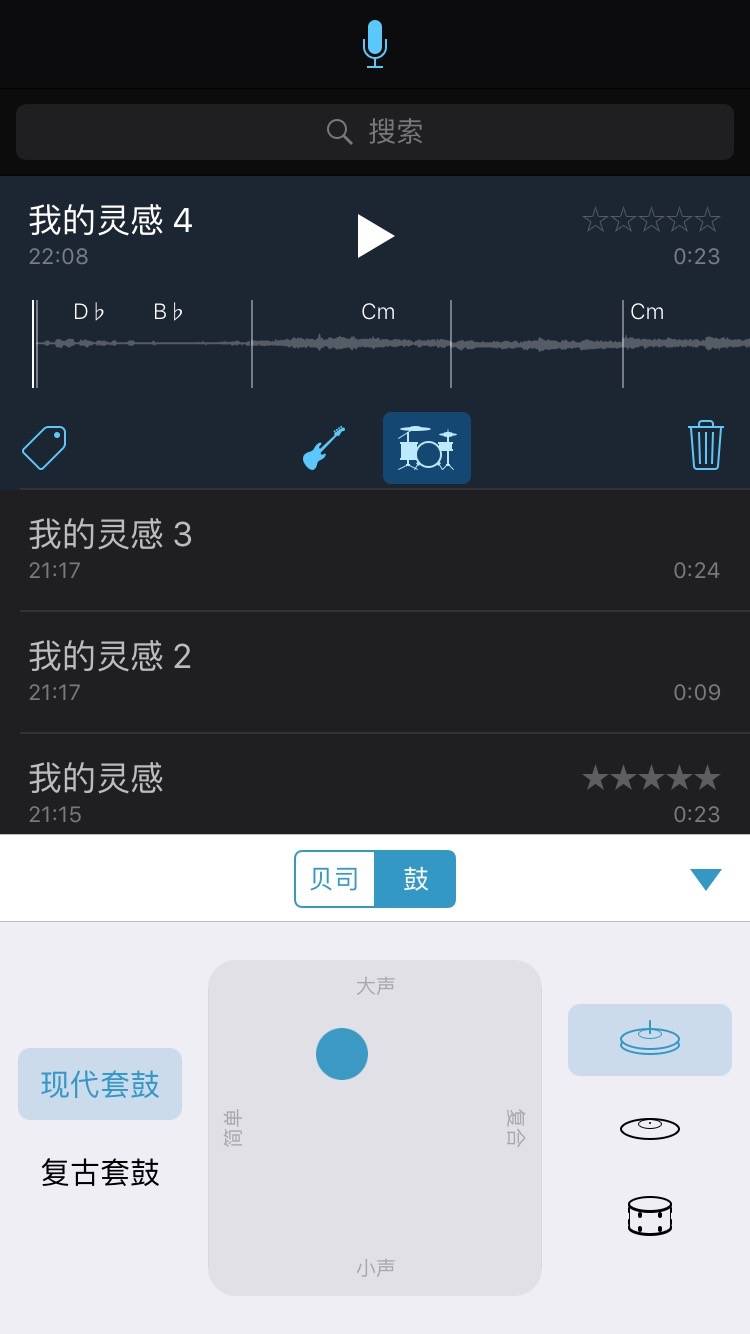Open the five-star recording 我的灵感
Image resolution: width=750 pixels, height=1334 pixels.
click(375, 790)
